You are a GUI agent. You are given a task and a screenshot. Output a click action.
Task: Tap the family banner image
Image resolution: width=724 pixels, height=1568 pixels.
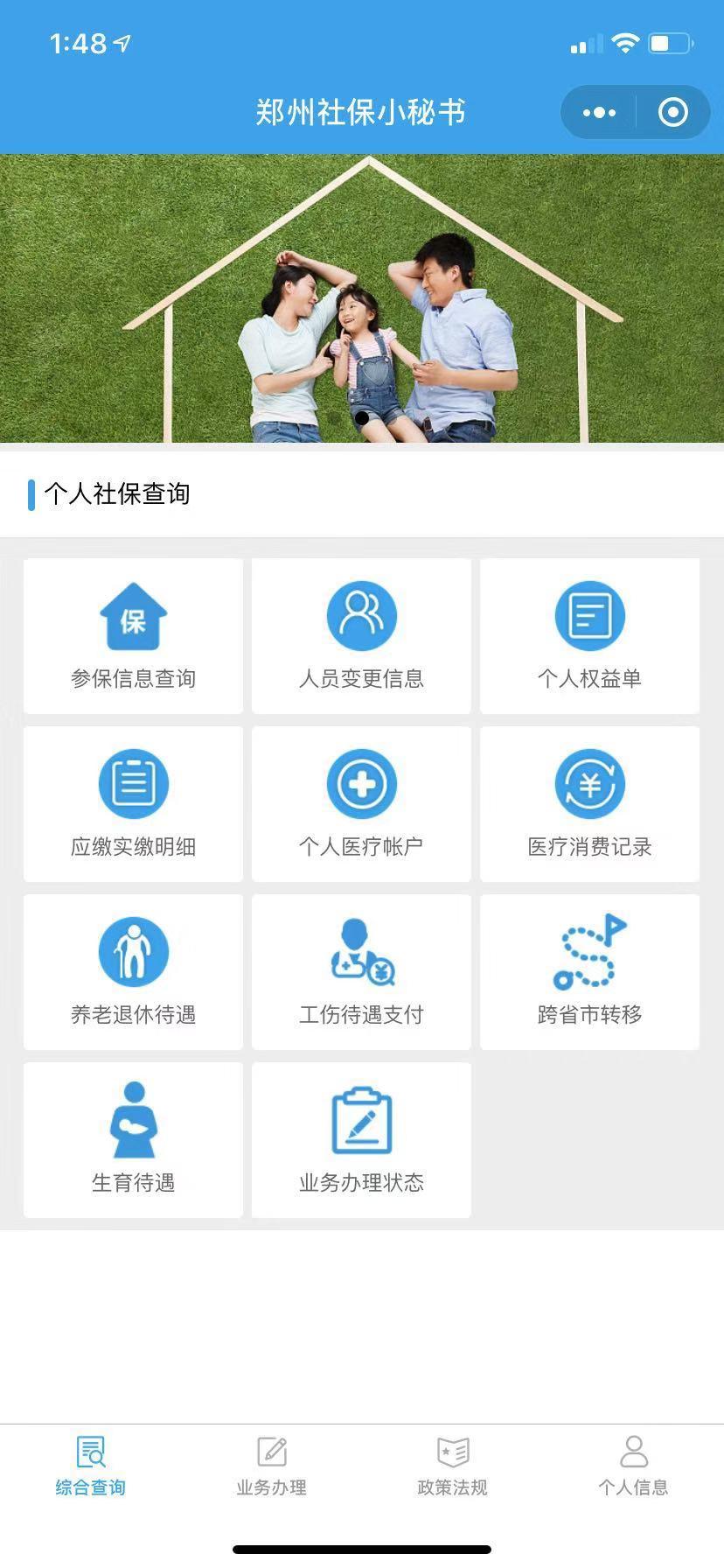362,298
